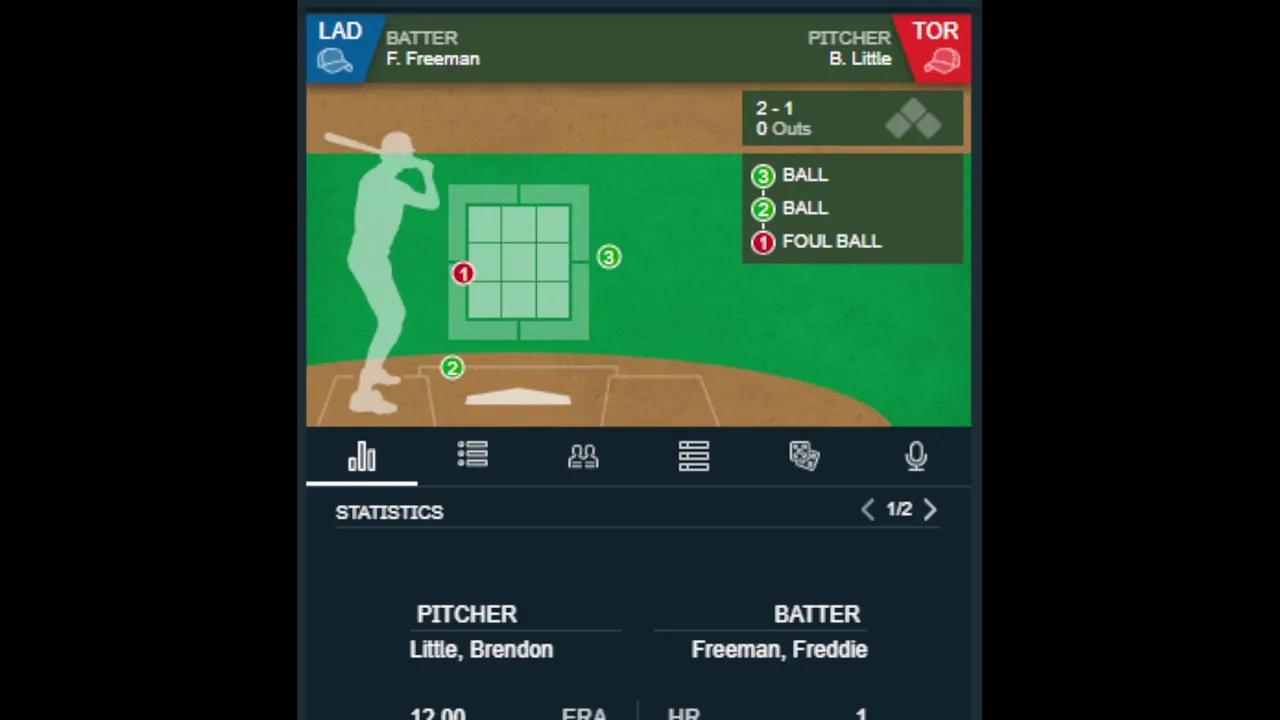This screenshot has width=1280, height=720.
Task: Open the microphone commentary tab
Action: pos(915,457)
